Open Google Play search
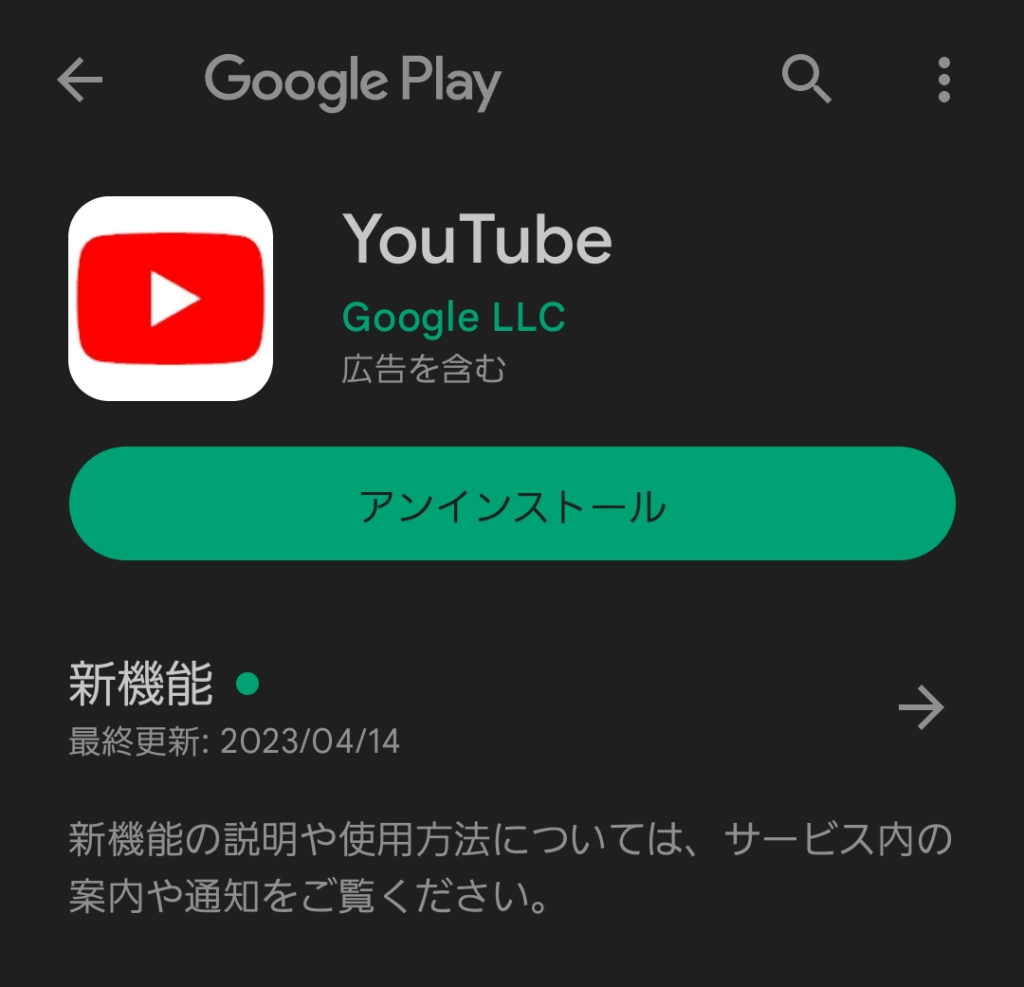 coord(806,79)
